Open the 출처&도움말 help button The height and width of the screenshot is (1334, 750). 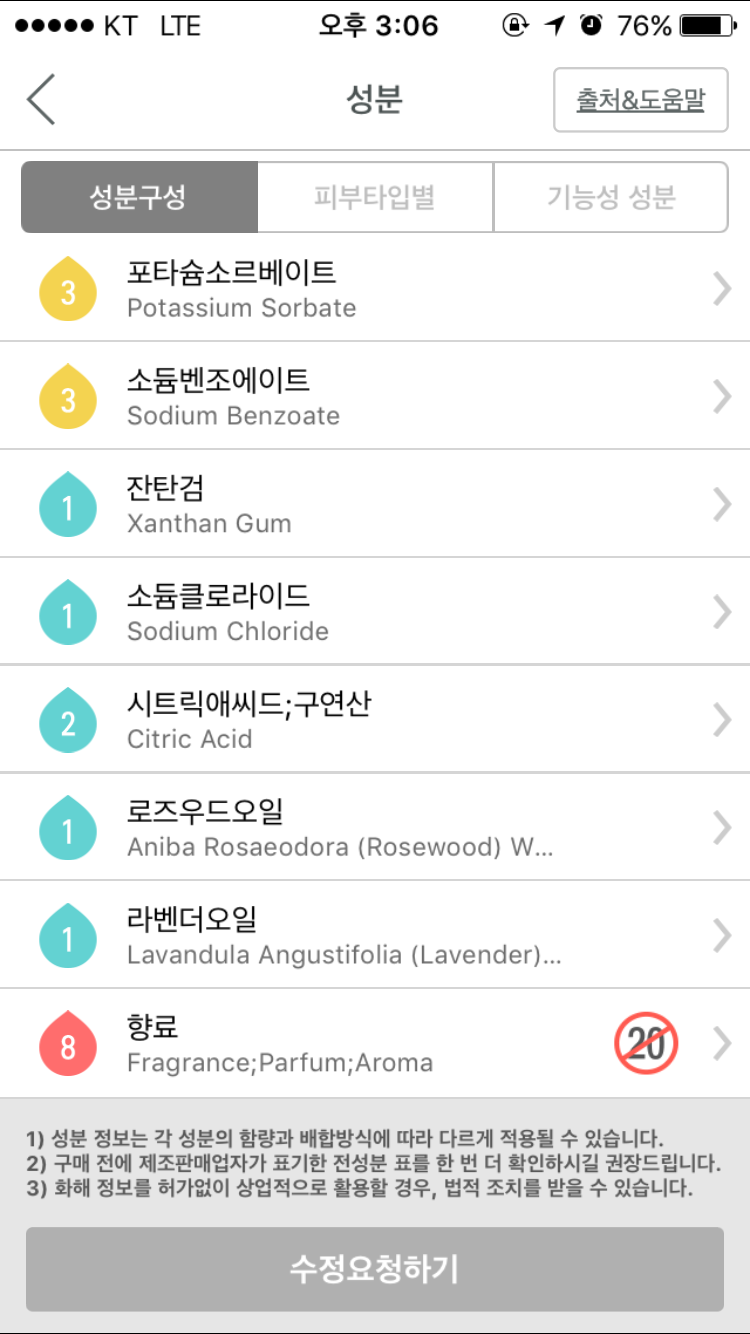640,100
